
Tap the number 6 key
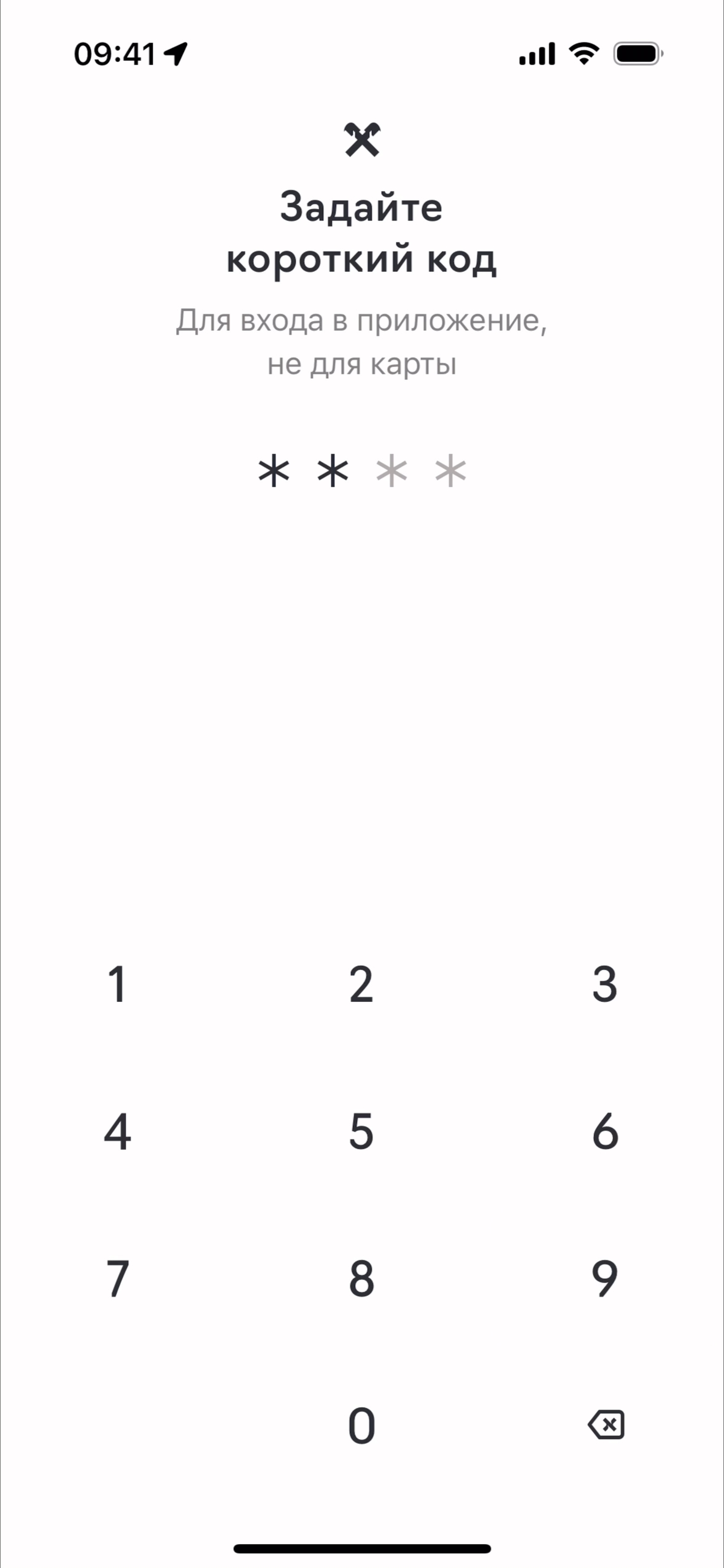click(x=604, y=1131)
